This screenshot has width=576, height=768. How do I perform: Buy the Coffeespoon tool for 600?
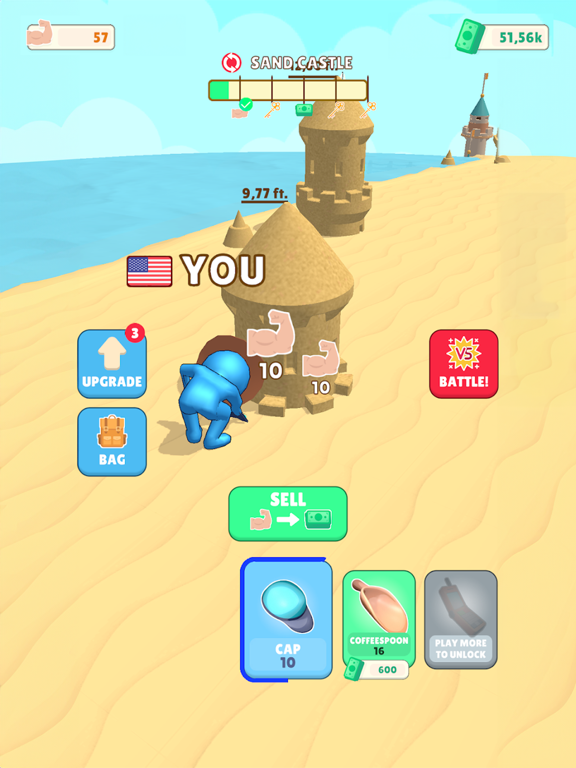[379, 624]
